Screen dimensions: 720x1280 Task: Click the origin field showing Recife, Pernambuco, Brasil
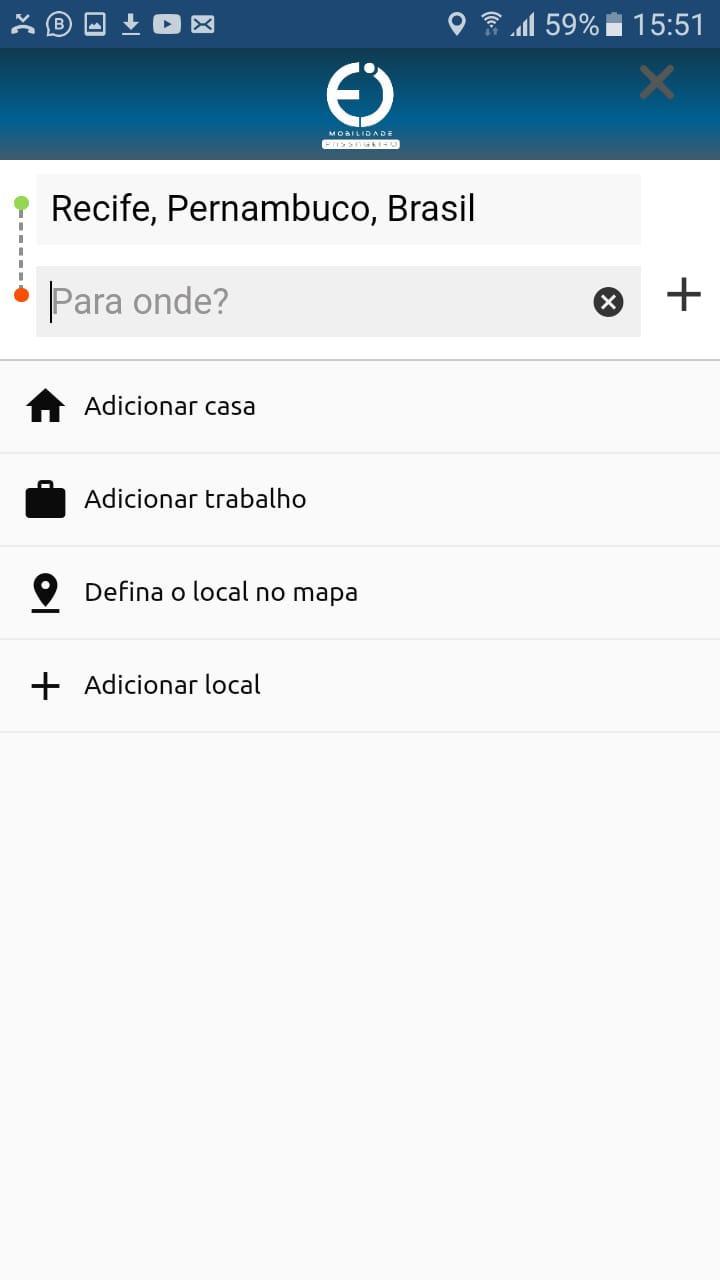[338, 208]
